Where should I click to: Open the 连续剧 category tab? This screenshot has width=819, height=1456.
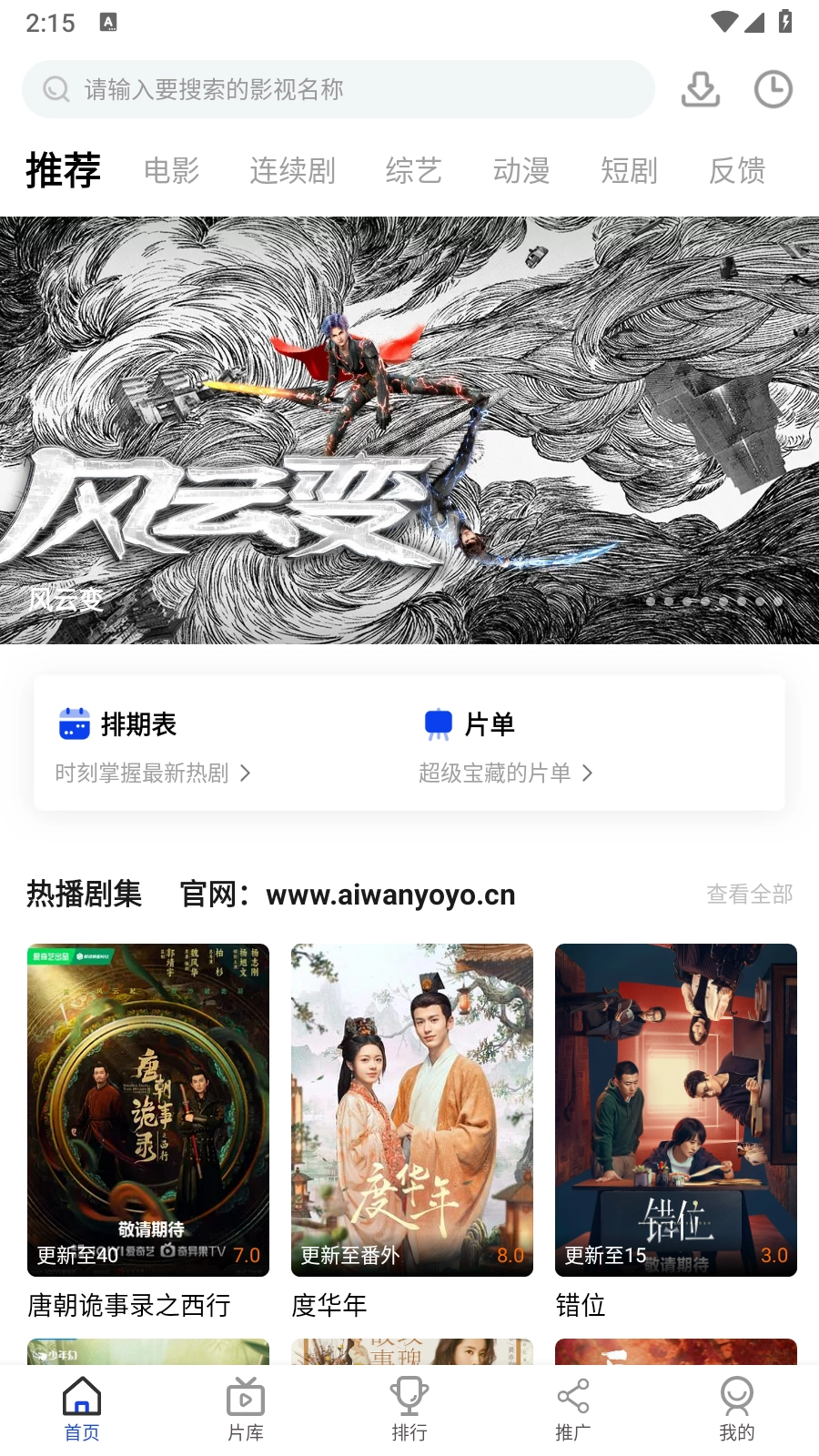293,170
